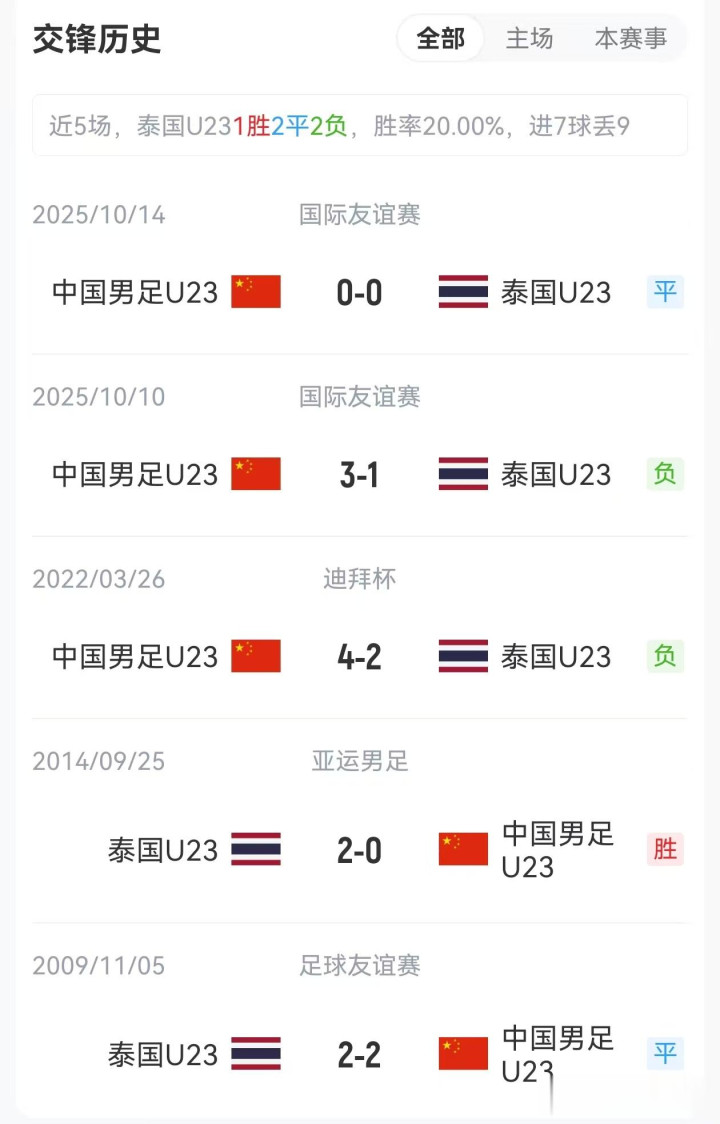
Task: Open the 2014/09/25 亚运男足 2-0 match
Action: pos(359,850)
